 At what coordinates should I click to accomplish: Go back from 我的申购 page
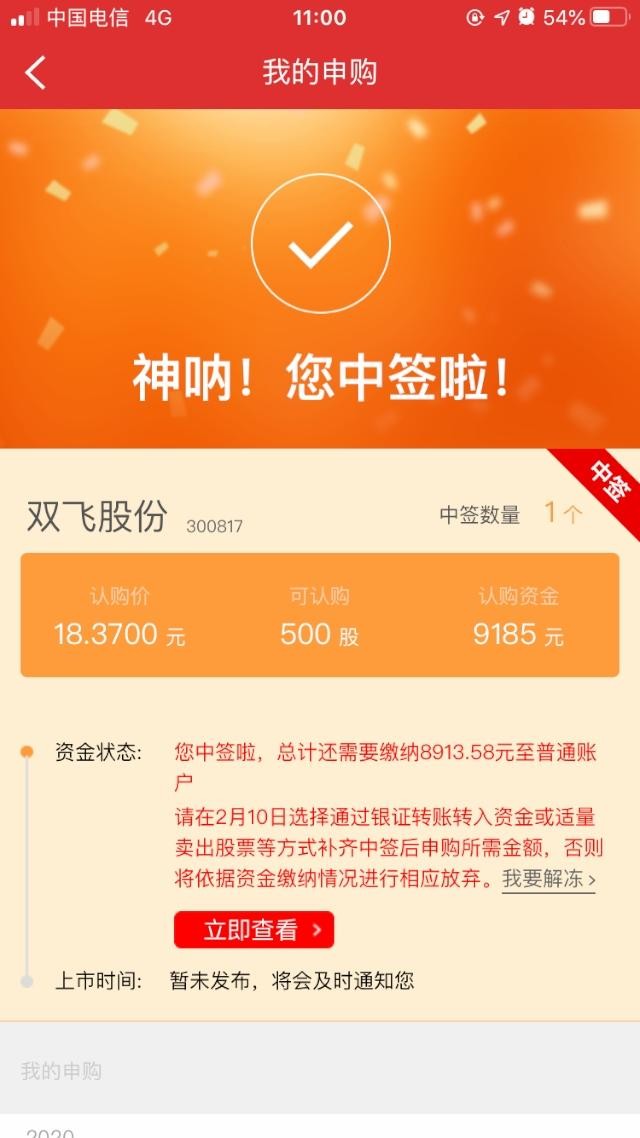click(x=36, y=73)
